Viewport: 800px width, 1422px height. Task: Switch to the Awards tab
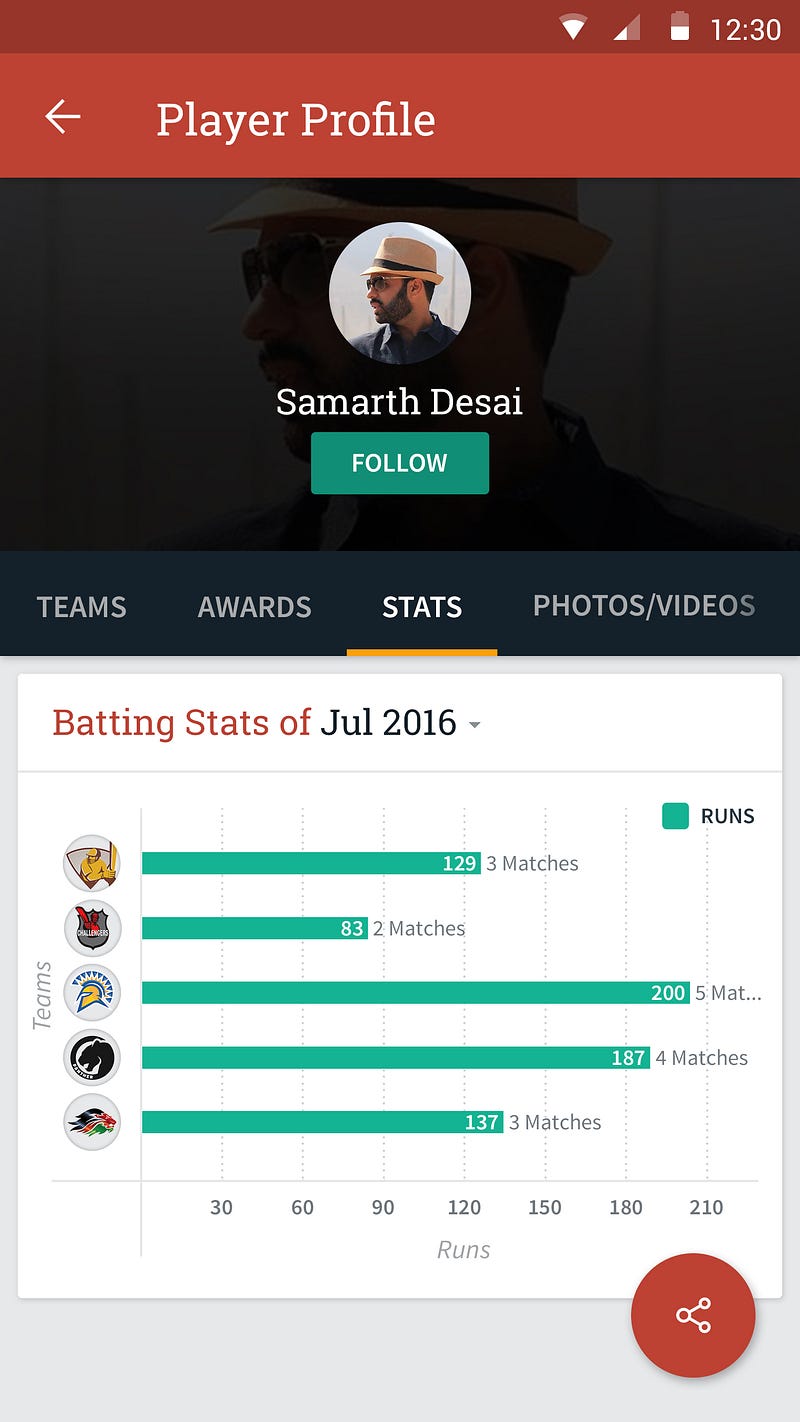pos(255,606)
